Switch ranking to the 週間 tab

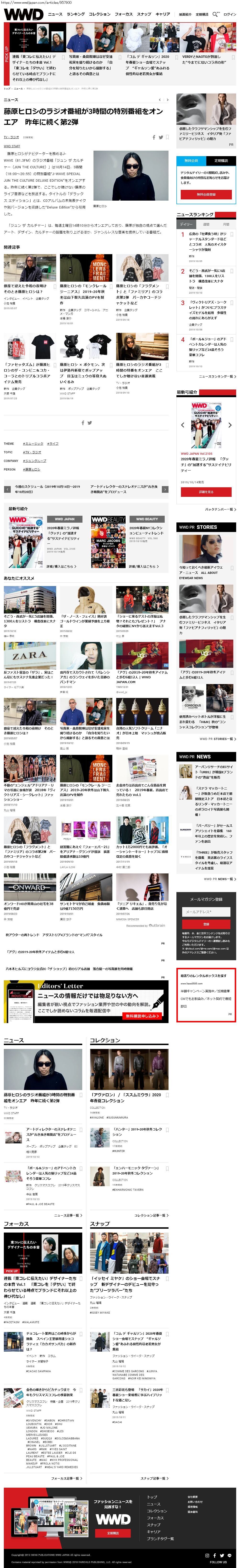[206, 224]
